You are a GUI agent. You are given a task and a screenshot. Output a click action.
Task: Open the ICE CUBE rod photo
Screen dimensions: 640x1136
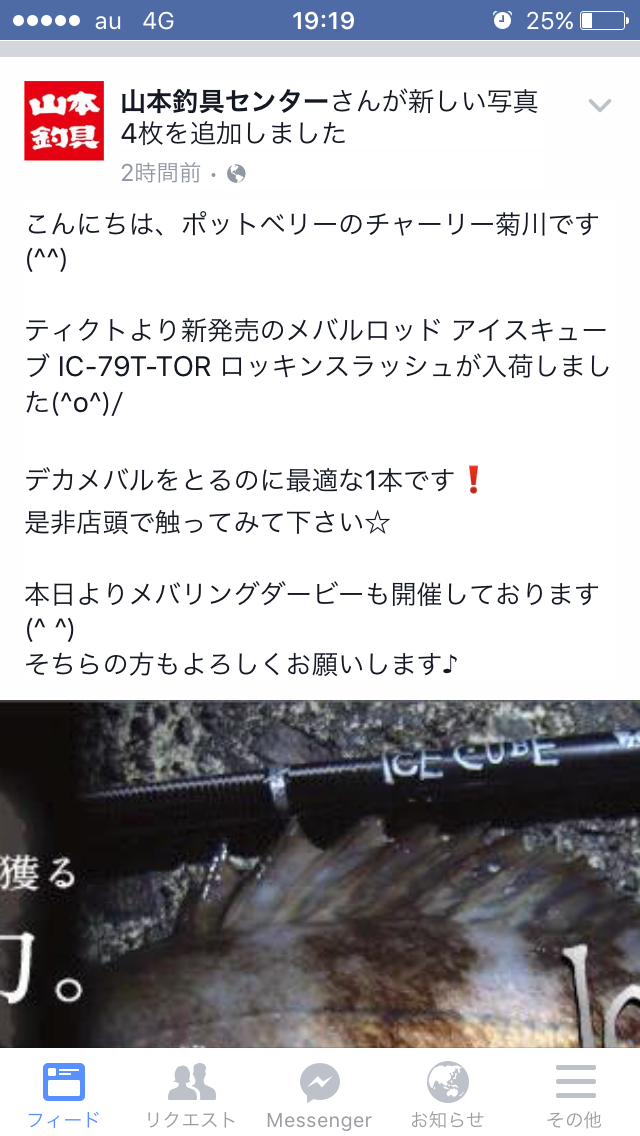click(x=320, y=873)
